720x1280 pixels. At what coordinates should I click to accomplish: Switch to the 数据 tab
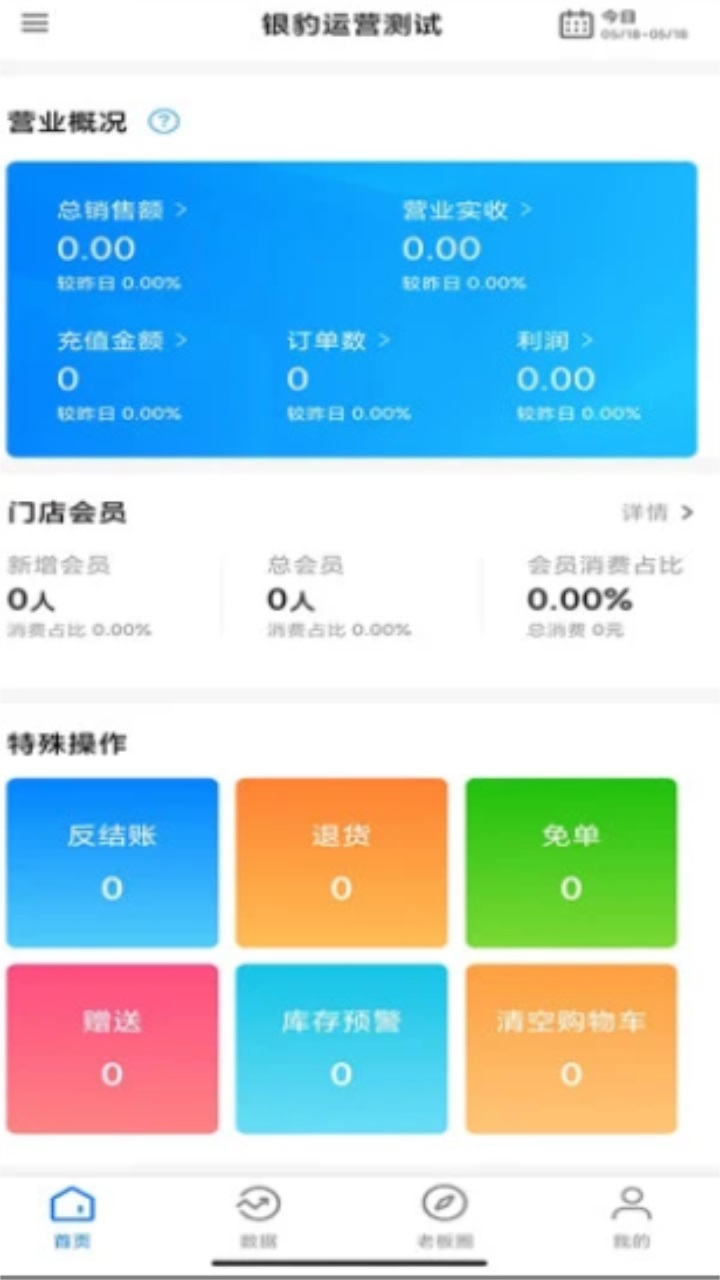tap(258, 1216)
